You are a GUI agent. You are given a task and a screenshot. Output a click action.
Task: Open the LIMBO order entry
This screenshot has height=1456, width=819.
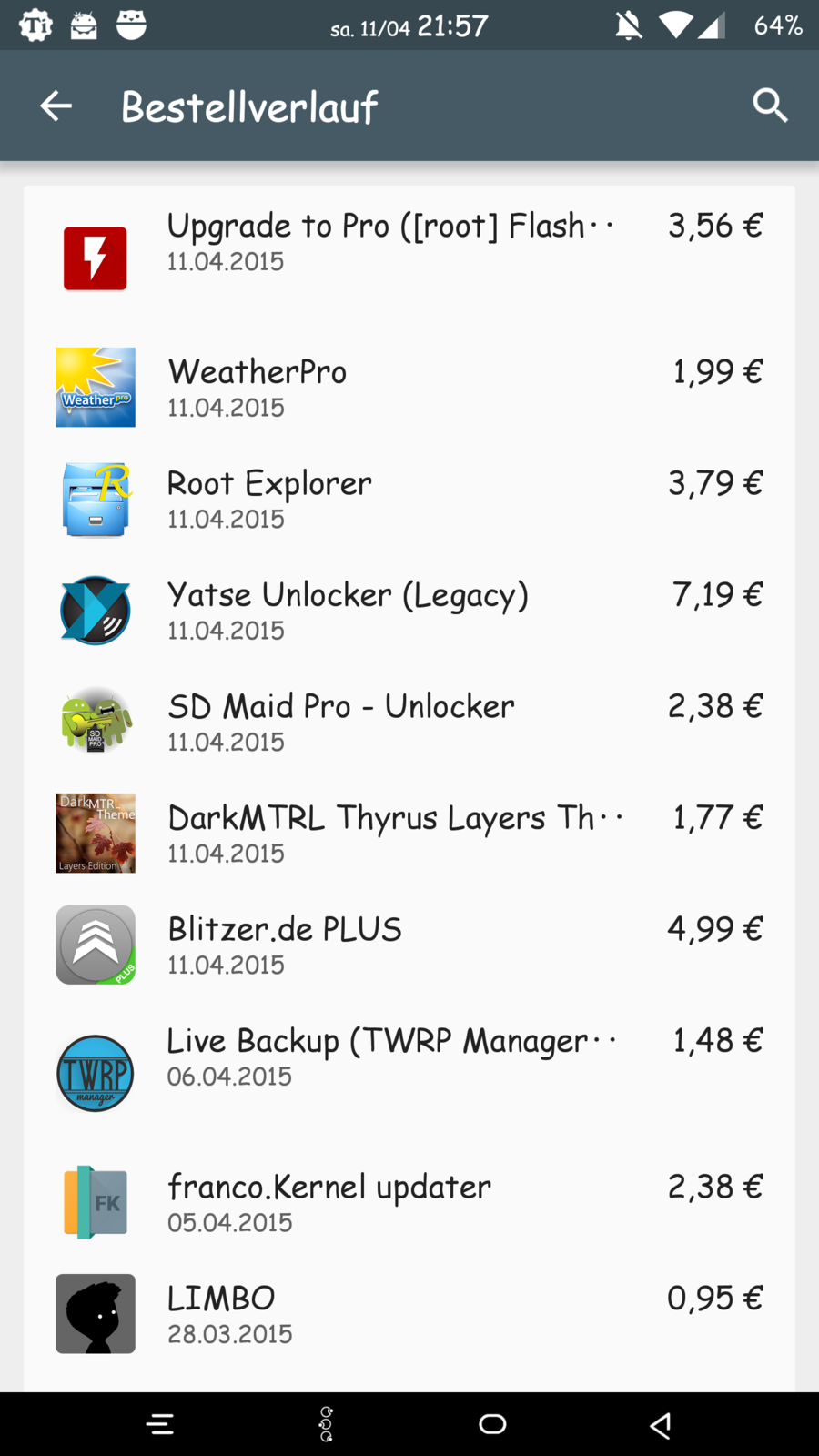pyautogui.click(x=409, y=1314)
